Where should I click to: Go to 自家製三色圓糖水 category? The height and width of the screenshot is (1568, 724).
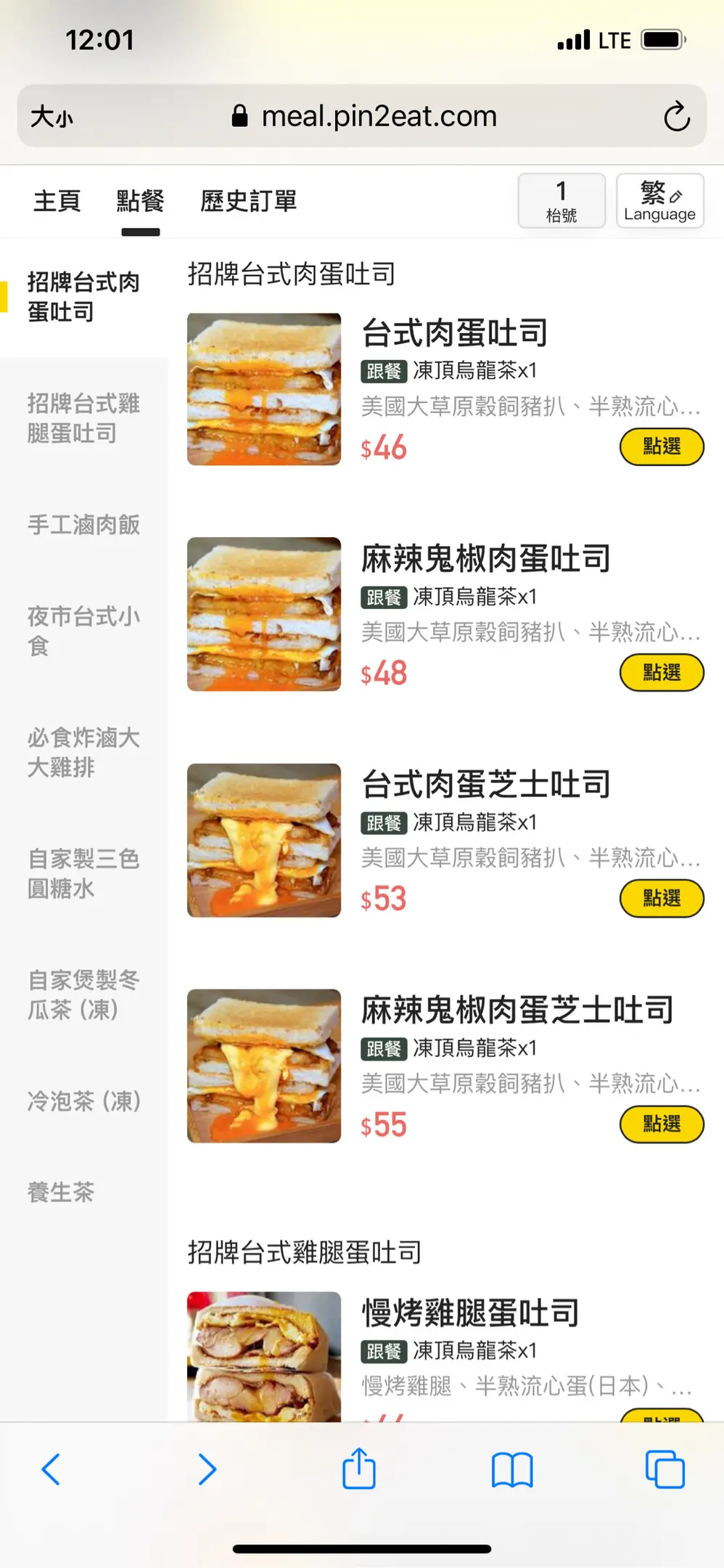(x=83, y=873)
